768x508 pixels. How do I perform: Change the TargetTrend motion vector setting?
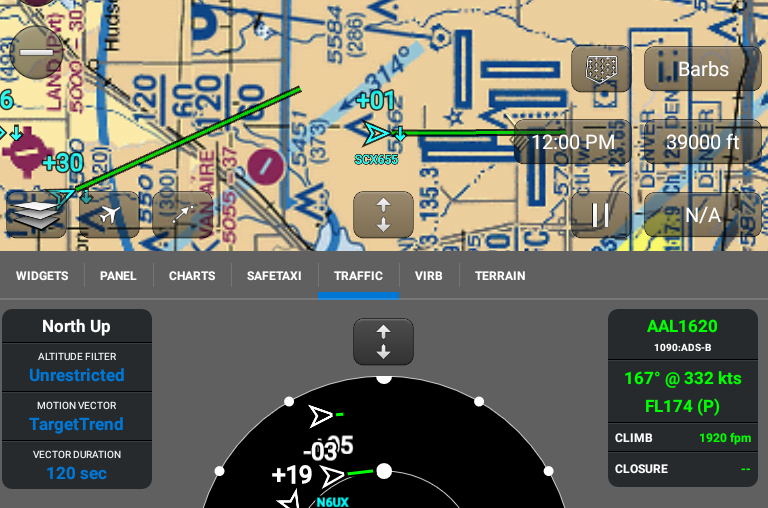[77, 424]
